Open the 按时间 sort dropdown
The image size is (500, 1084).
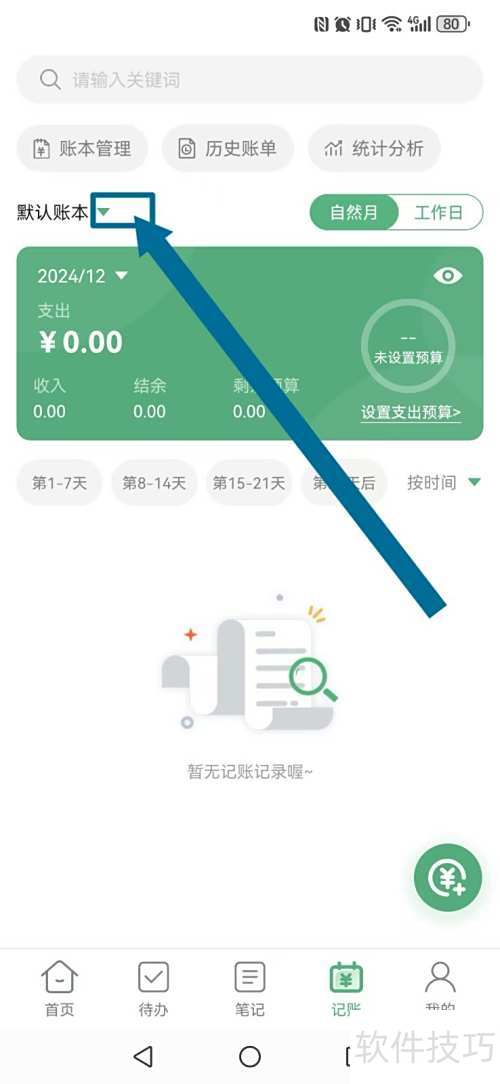point(443,483)
